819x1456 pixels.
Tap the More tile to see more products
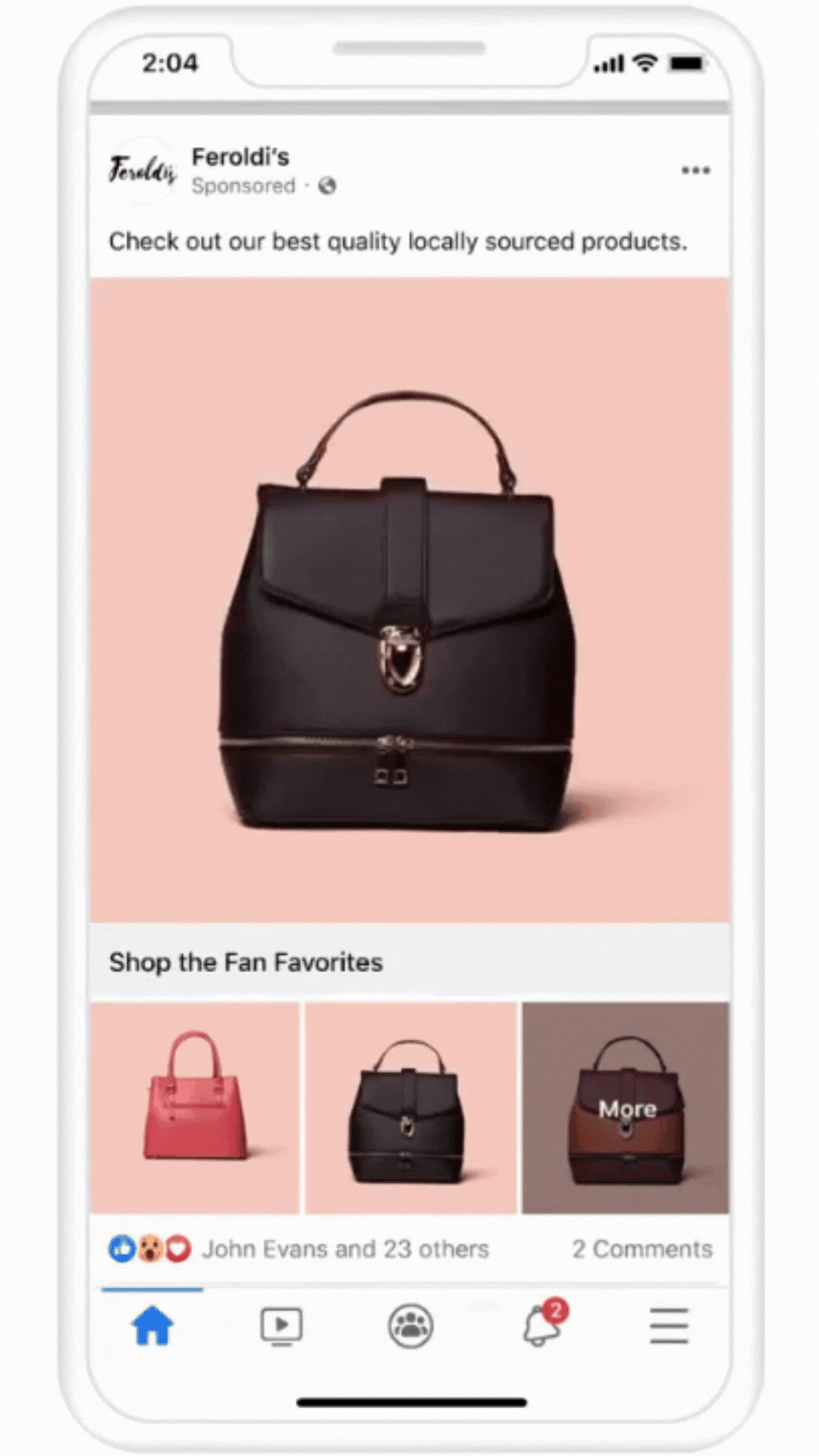pyautogui.click(x=626, y=1108)
